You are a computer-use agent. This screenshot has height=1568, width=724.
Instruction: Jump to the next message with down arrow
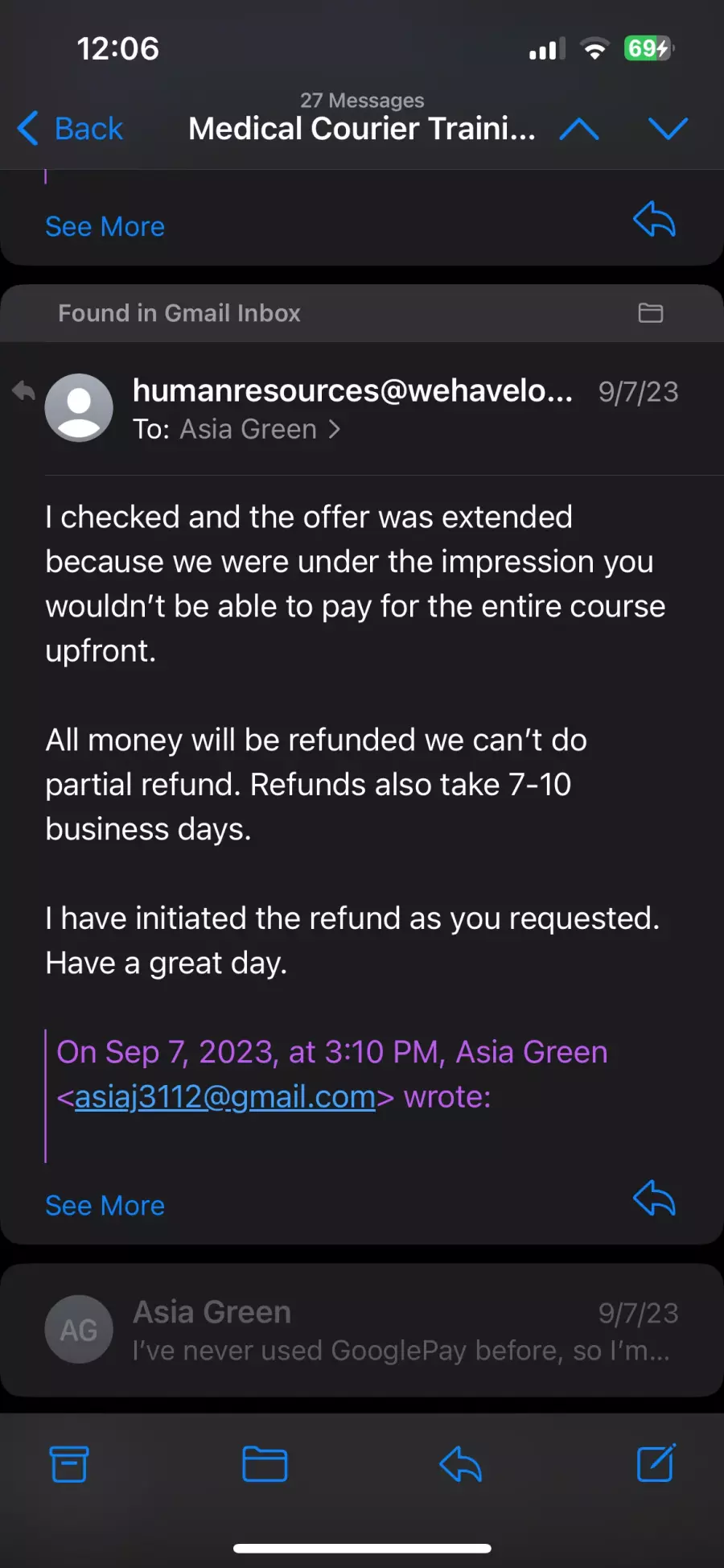point(668,129)
